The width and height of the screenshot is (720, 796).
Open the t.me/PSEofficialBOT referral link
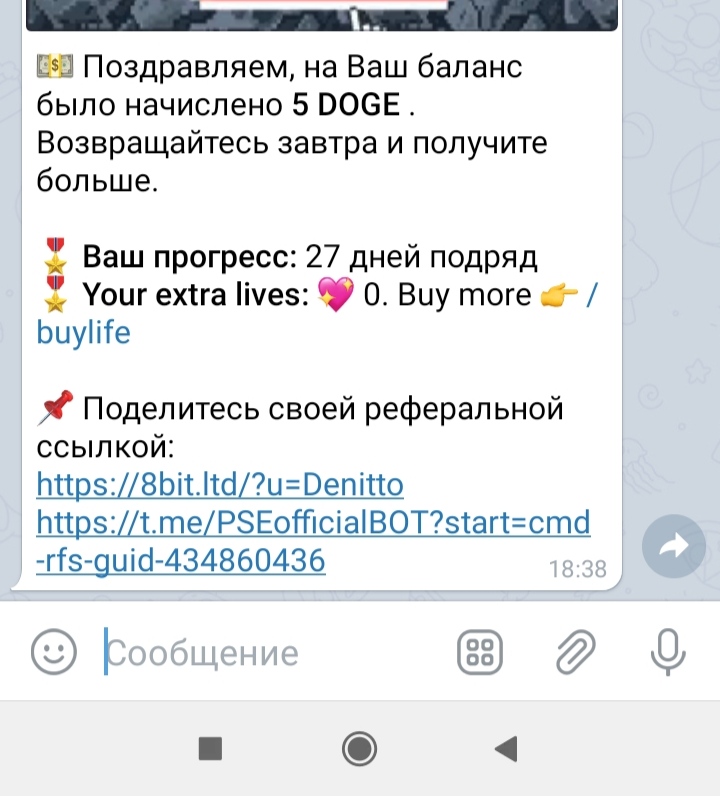[312, 522]
